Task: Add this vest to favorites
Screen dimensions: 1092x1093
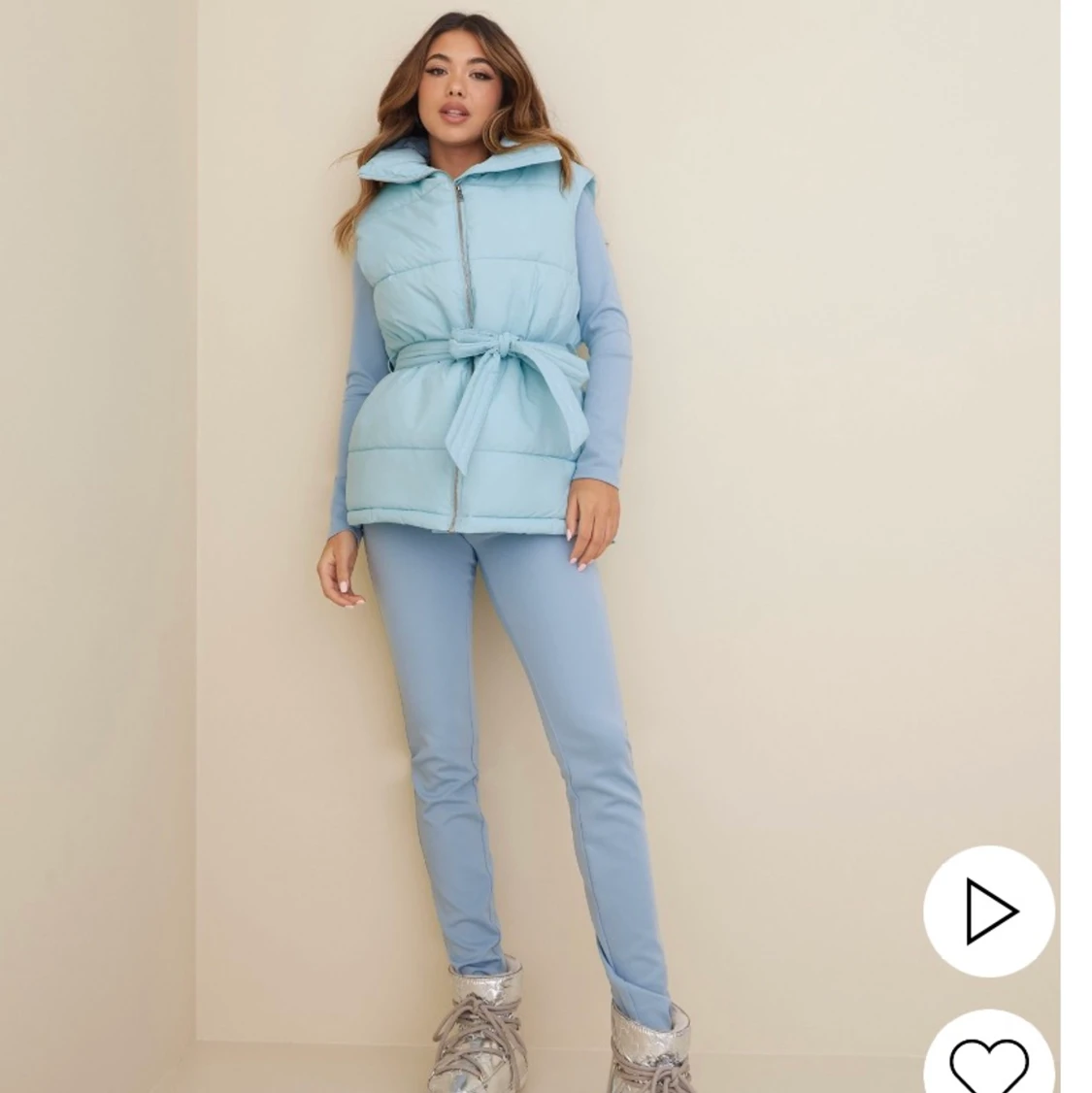Action: click(988, 1060)
